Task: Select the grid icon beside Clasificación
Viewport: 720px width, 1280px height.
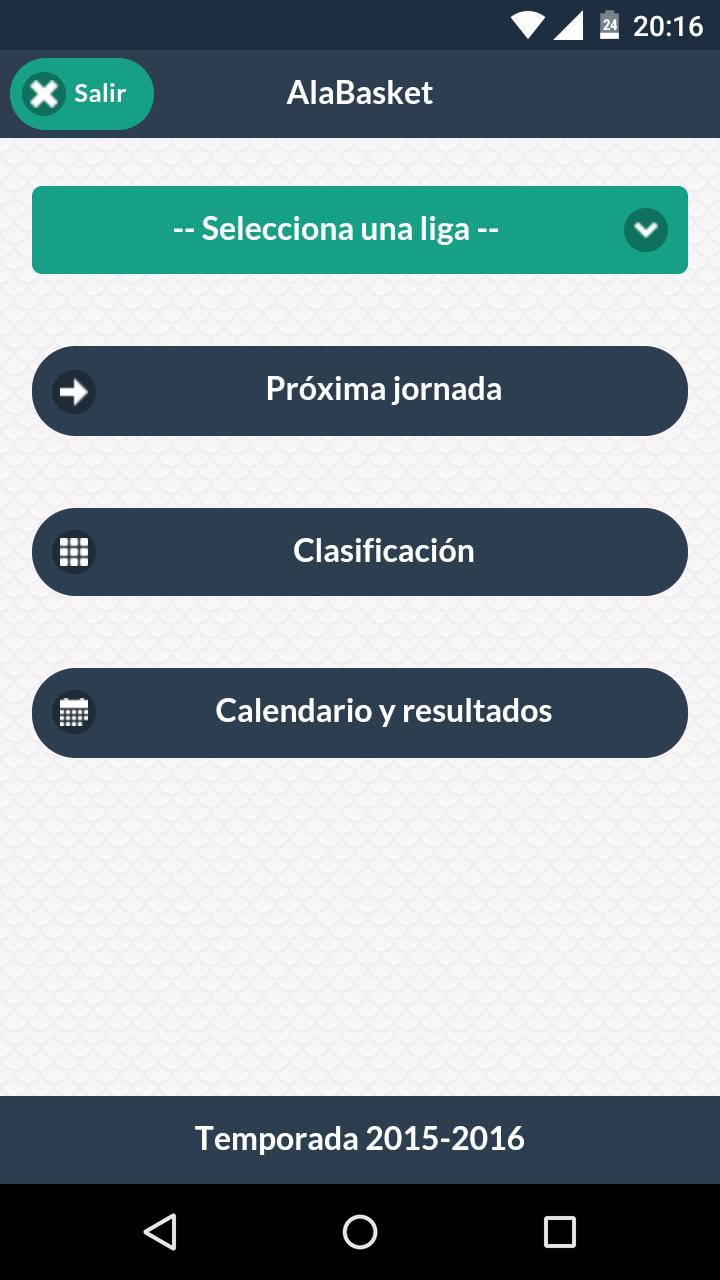Action: 74,551
